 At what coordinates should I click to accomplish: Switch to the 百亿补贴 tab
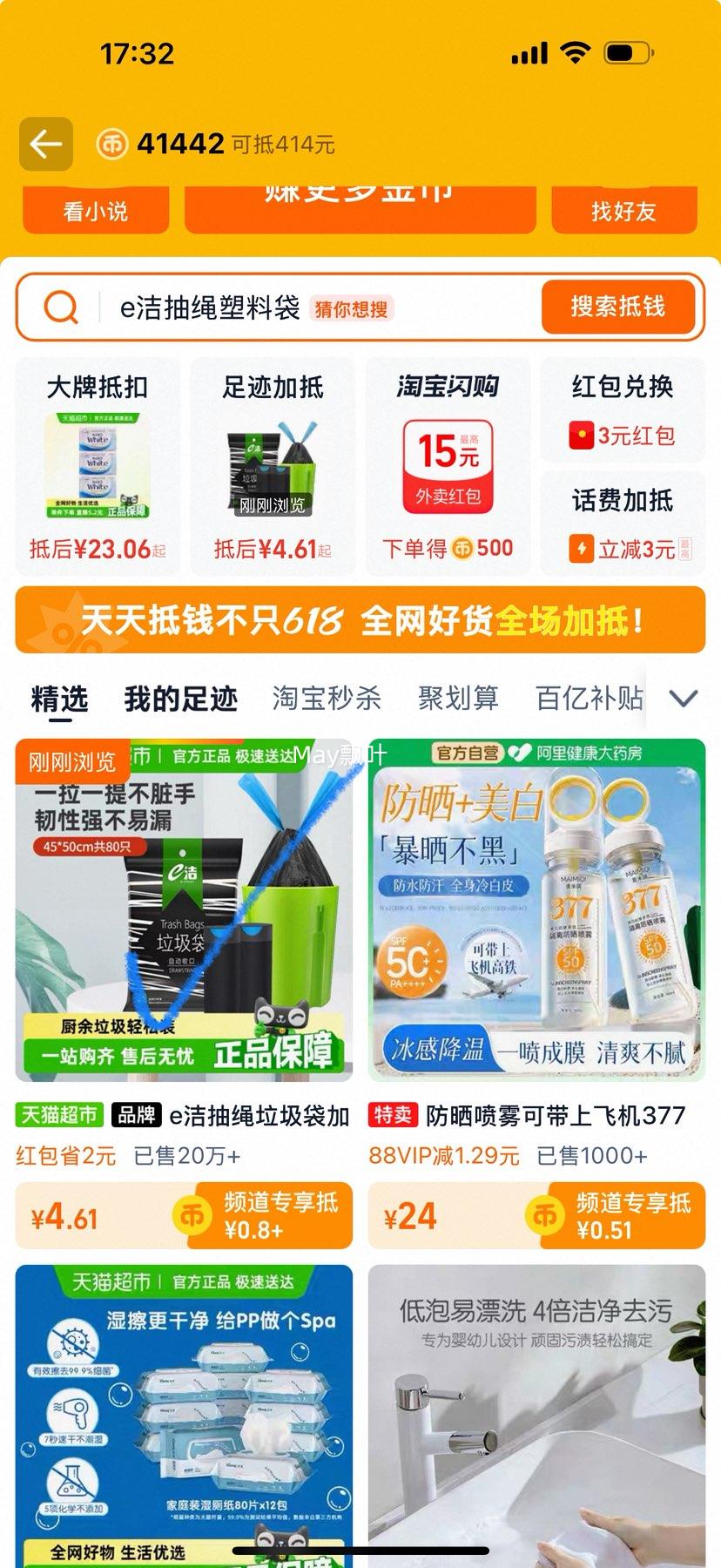tap(590, 699)
